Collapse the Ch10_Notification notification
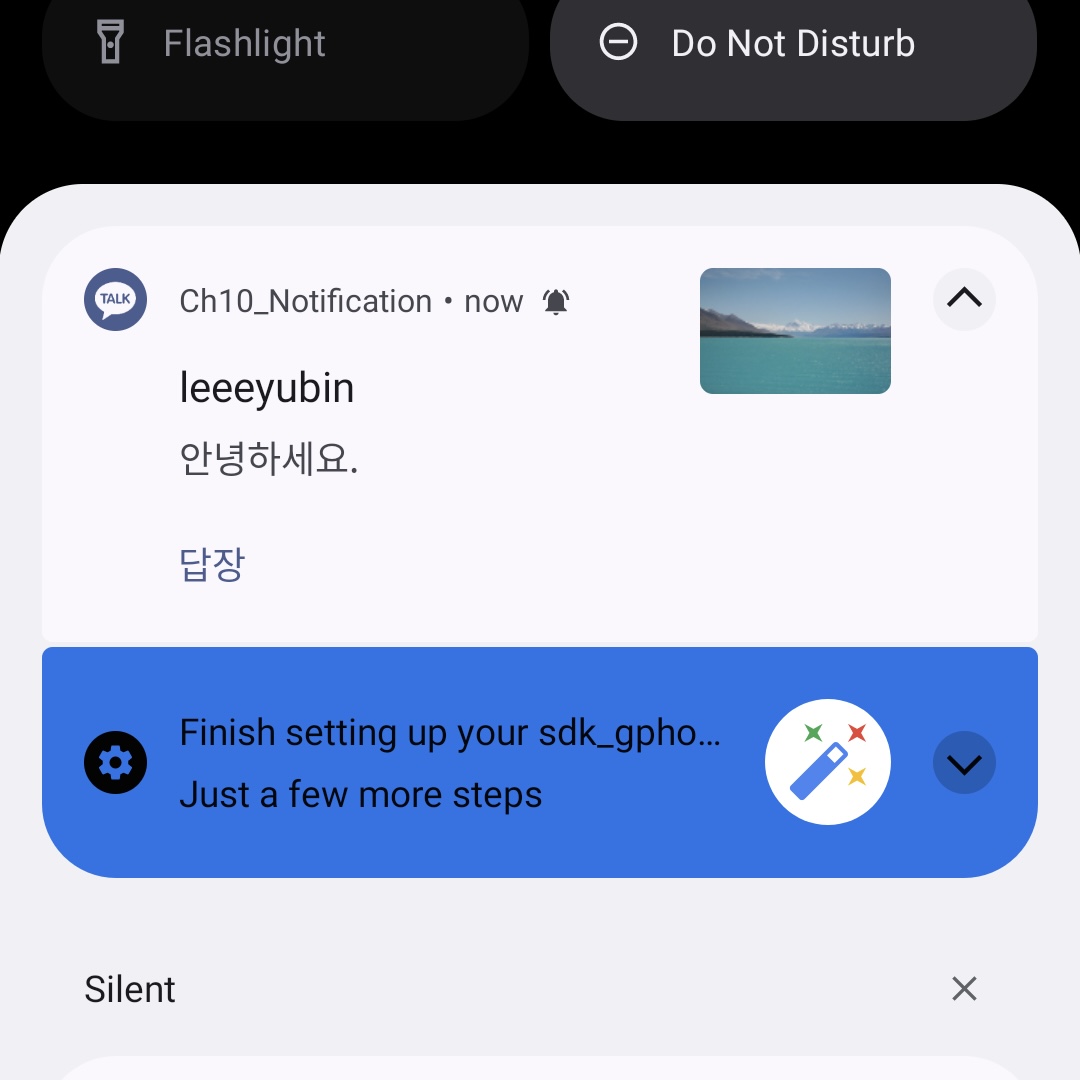This screenshot has height=1080, width=1080. tap(964, 299)
